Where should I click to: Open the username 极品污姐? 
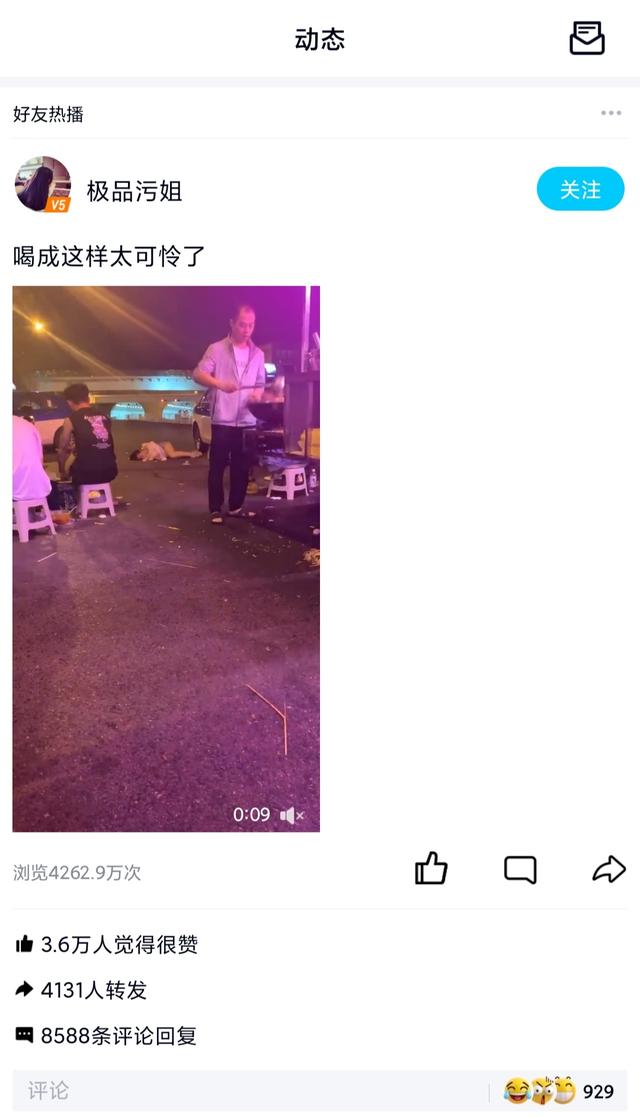point(134,190)
